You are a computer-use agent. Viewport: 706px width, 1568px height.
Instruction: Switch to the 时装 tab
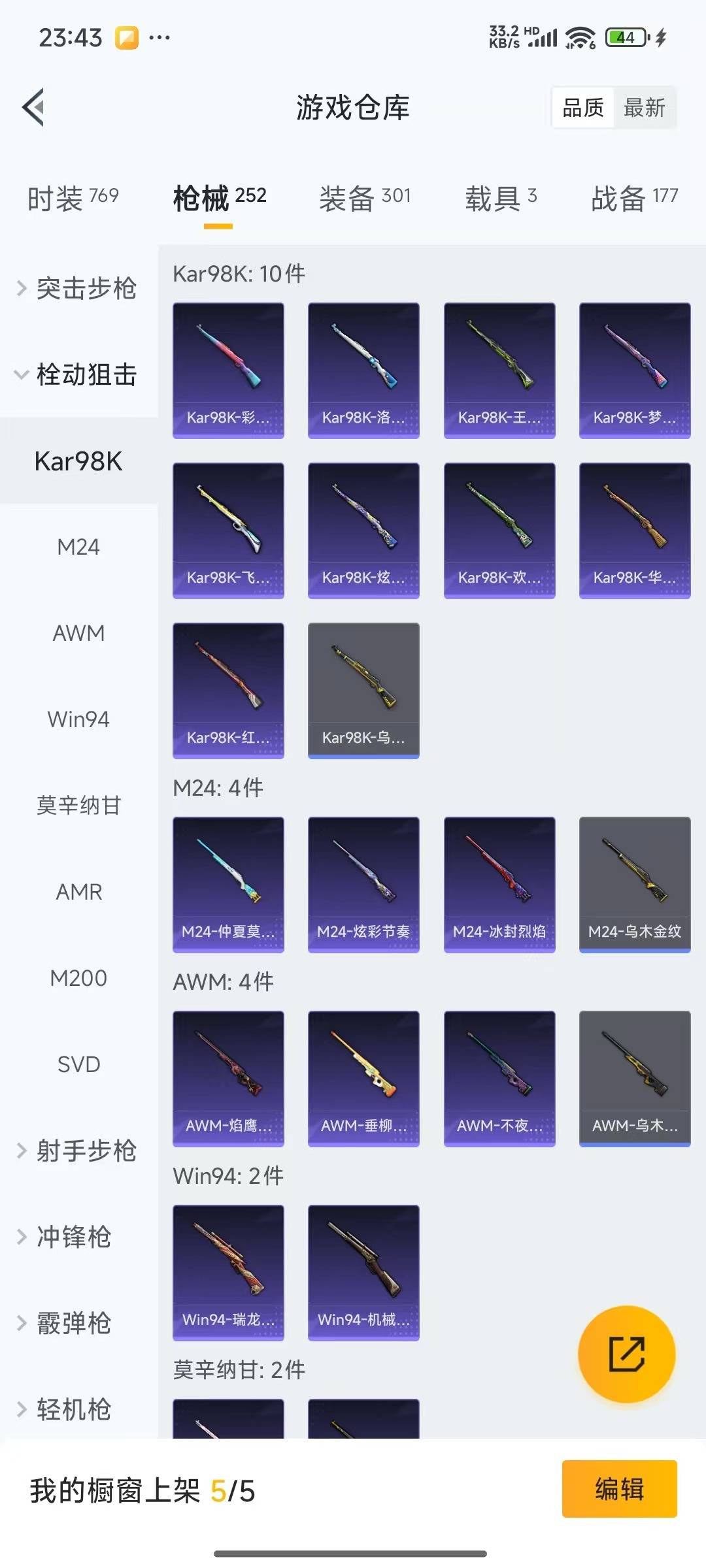click(73, 198)
